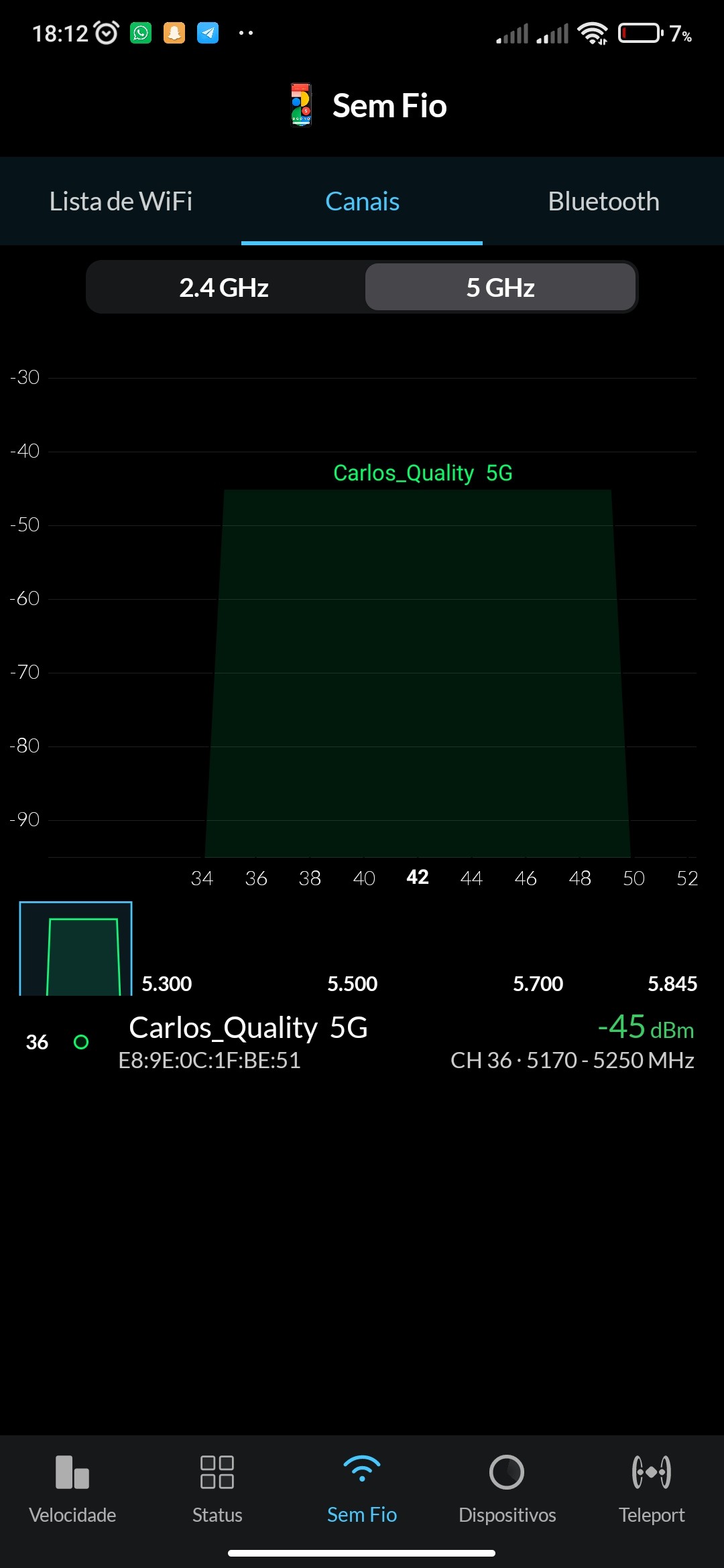The image size is (724, 1568).
Task: Tap the device icon next to Sem Fio title
Action: coord(301,105)
